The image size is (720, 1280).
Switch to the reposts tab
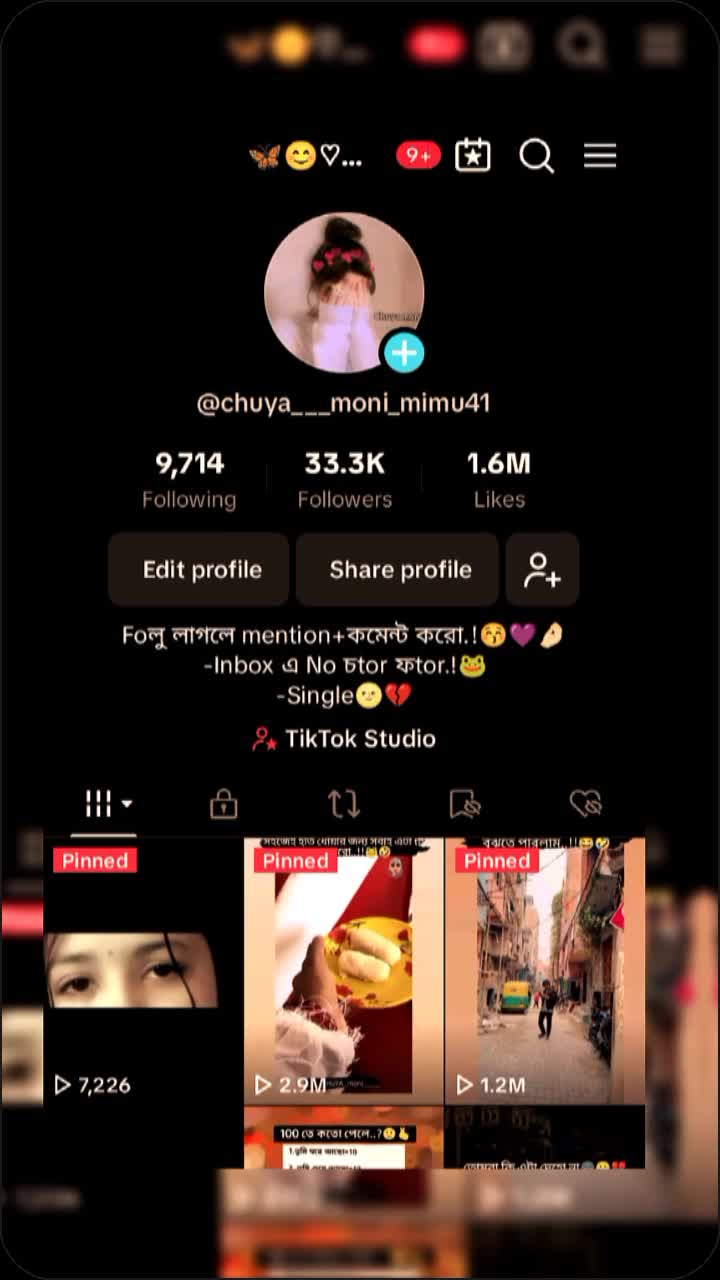pyautogui.click(x=343, y=804)
